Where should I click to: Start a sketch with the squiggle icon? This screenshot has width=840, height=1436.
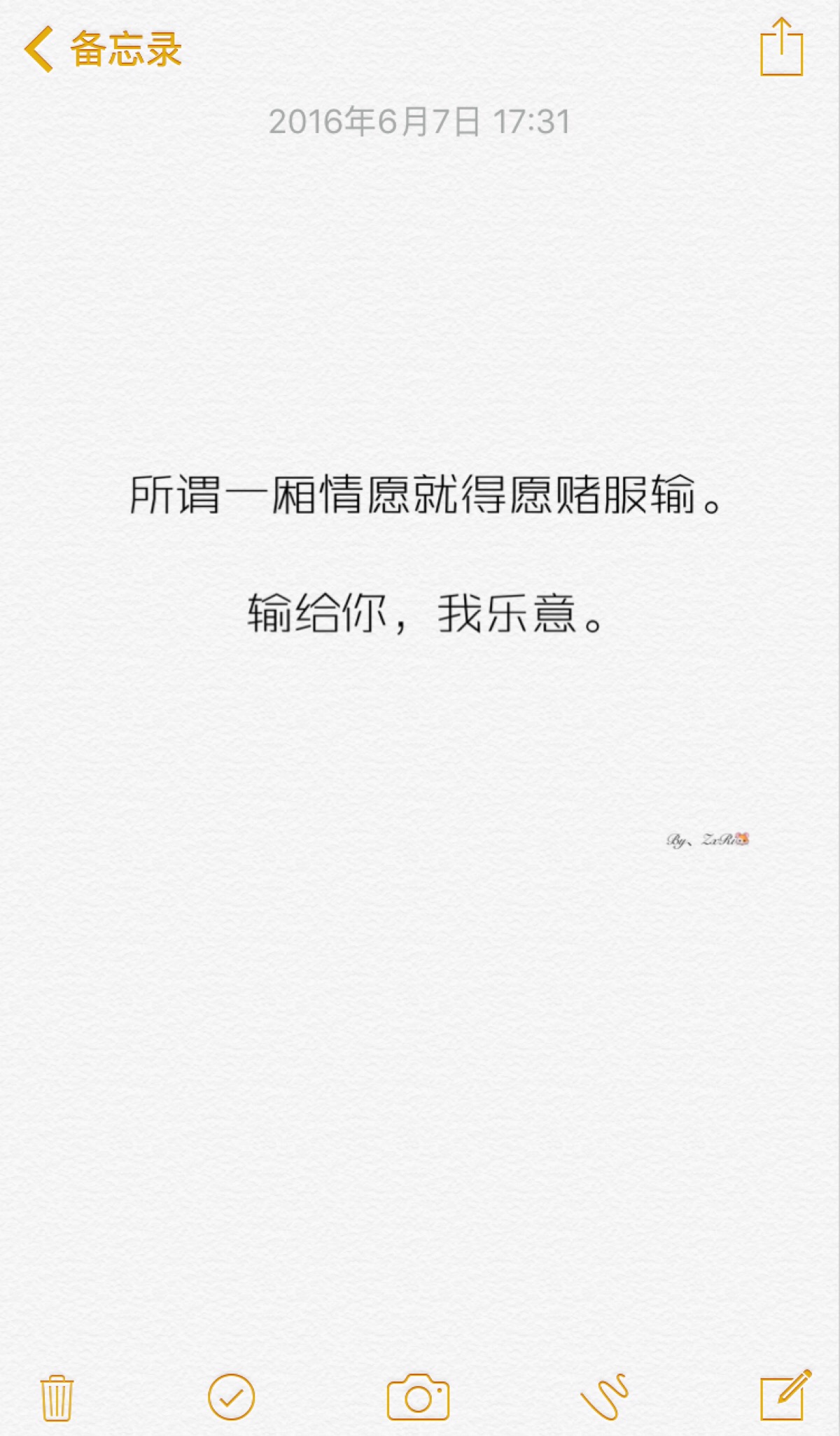[605, 1397]
